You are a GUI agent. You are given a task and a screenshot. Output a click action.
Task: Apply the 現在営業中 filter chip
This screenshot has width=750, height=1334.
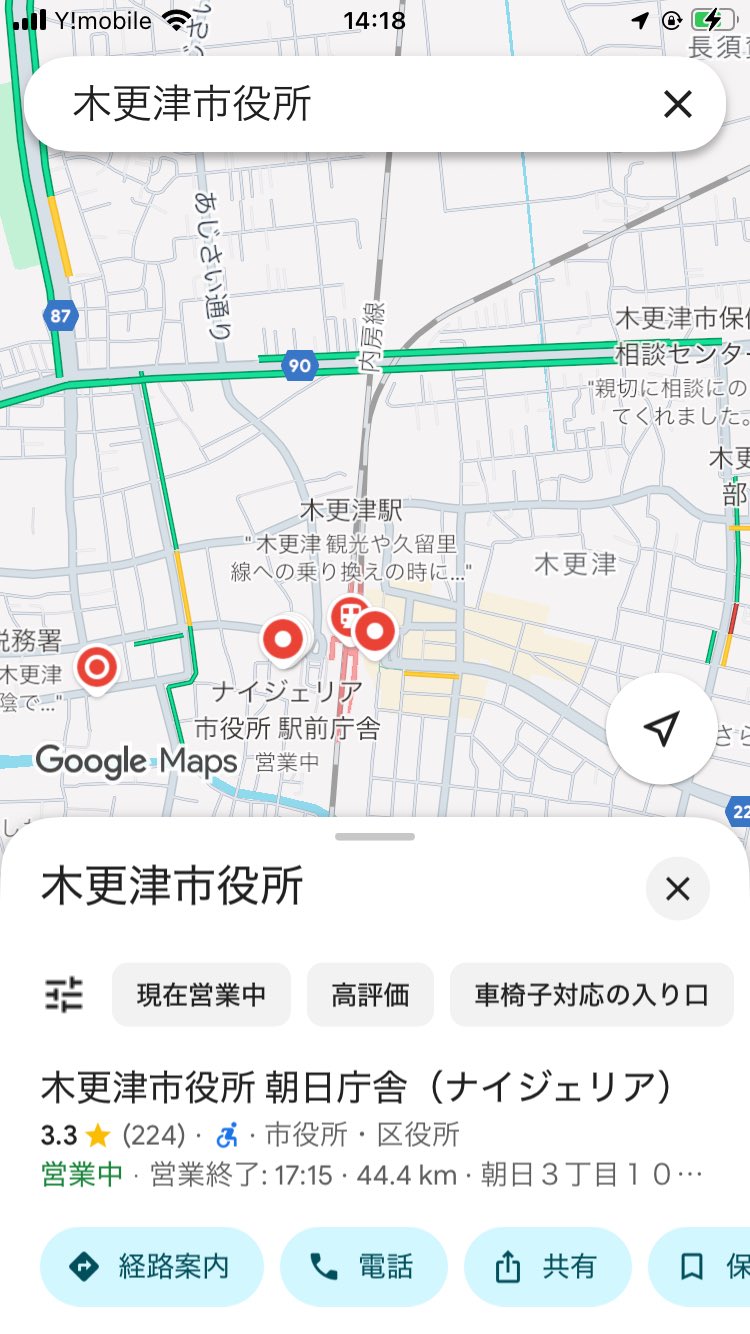pyautogui.click(x=201, y=994)
